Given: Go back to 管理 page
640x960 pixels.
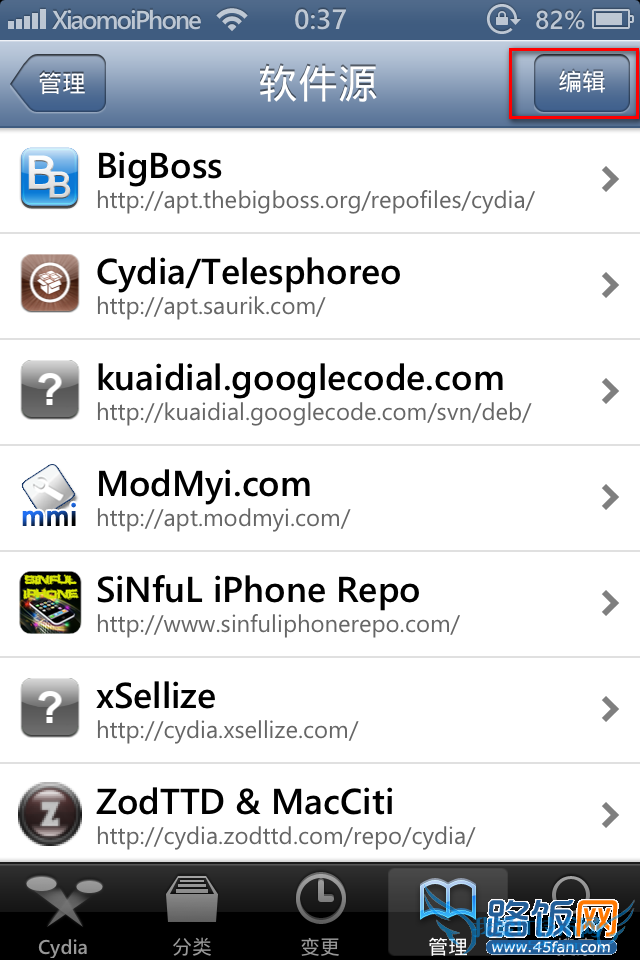Looking at the screenshot, I should tap(60, 83).
